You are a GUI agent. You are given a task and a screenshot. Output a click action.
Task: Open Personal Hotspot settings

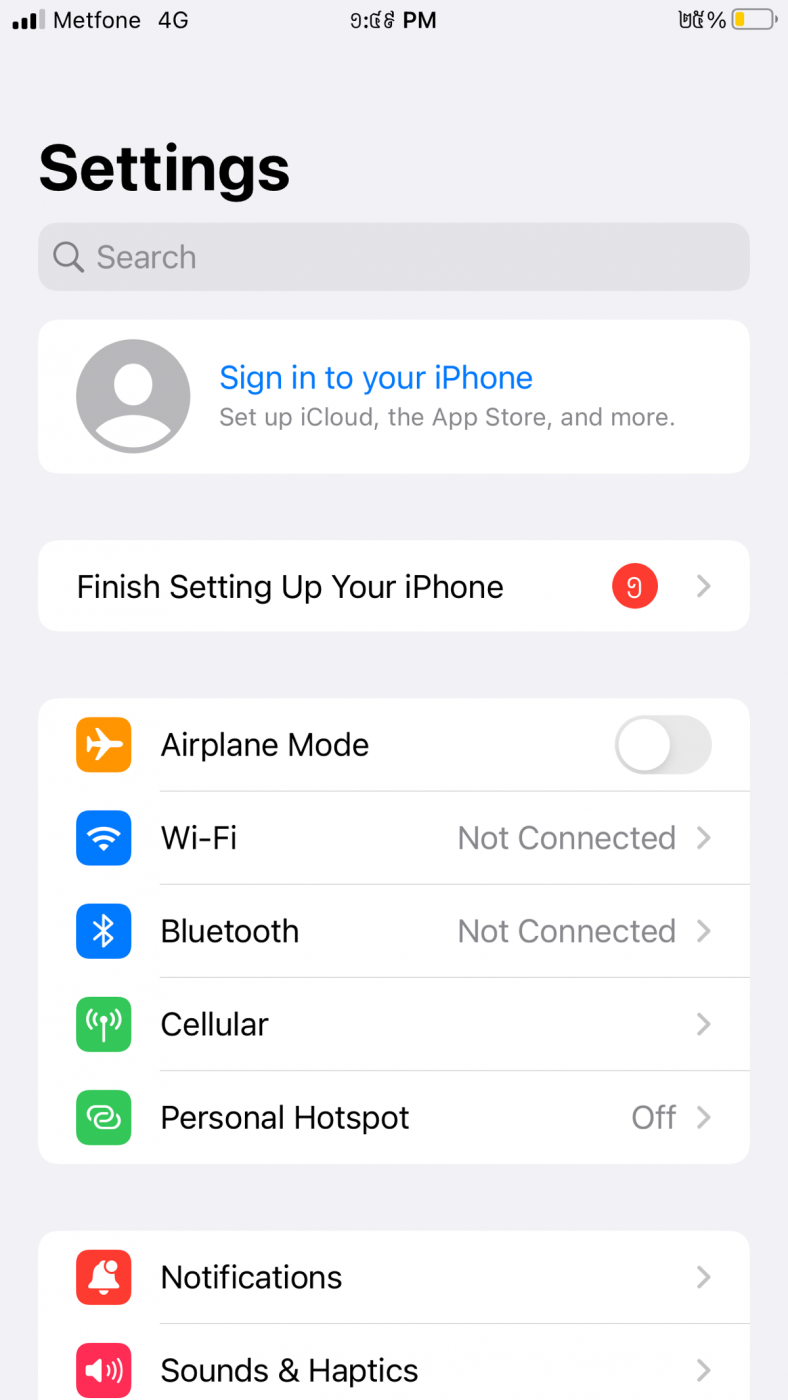point(393,1117)
